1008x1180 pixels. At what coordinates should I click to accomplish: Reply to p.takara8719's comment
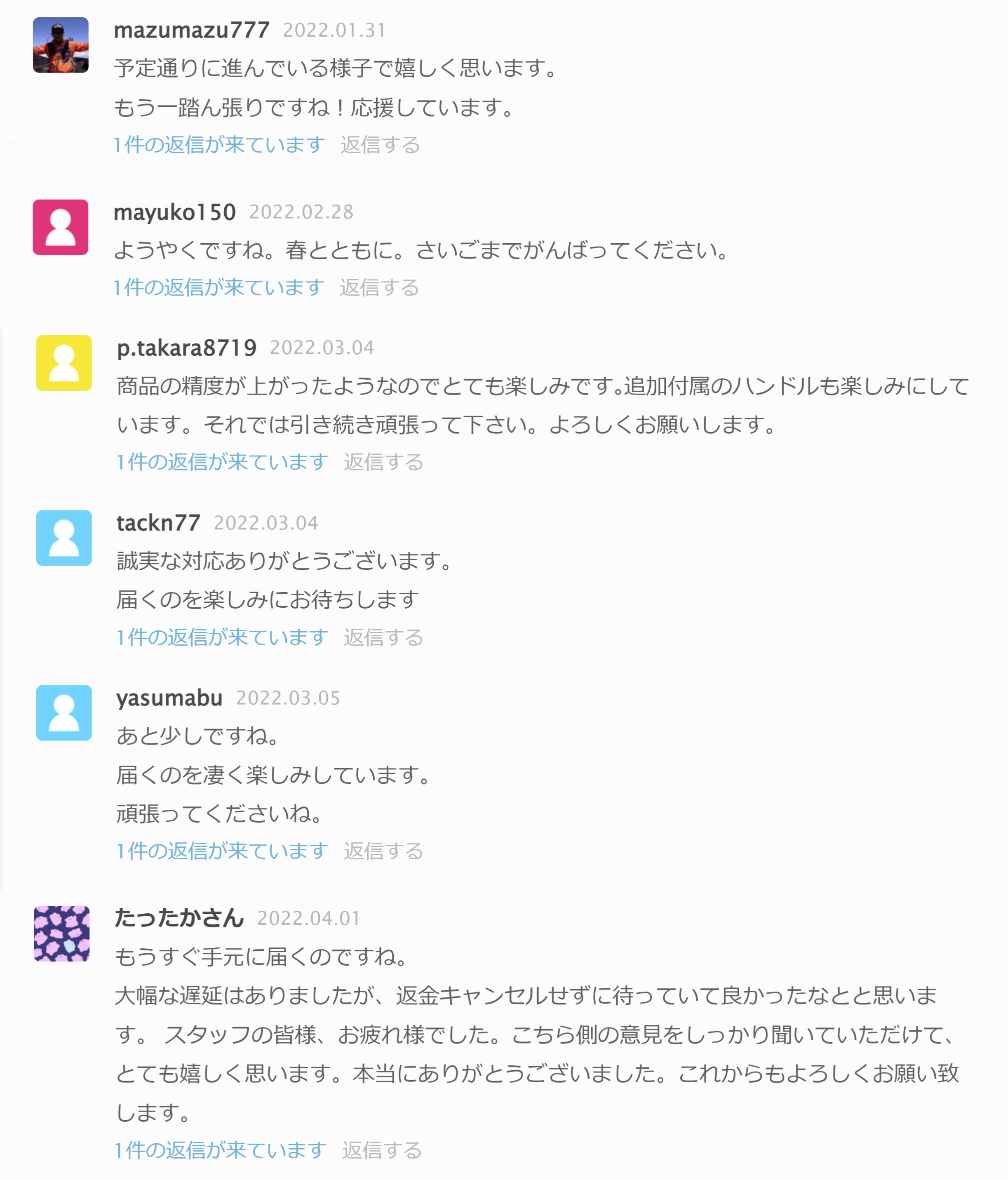[x=383, y=462]
